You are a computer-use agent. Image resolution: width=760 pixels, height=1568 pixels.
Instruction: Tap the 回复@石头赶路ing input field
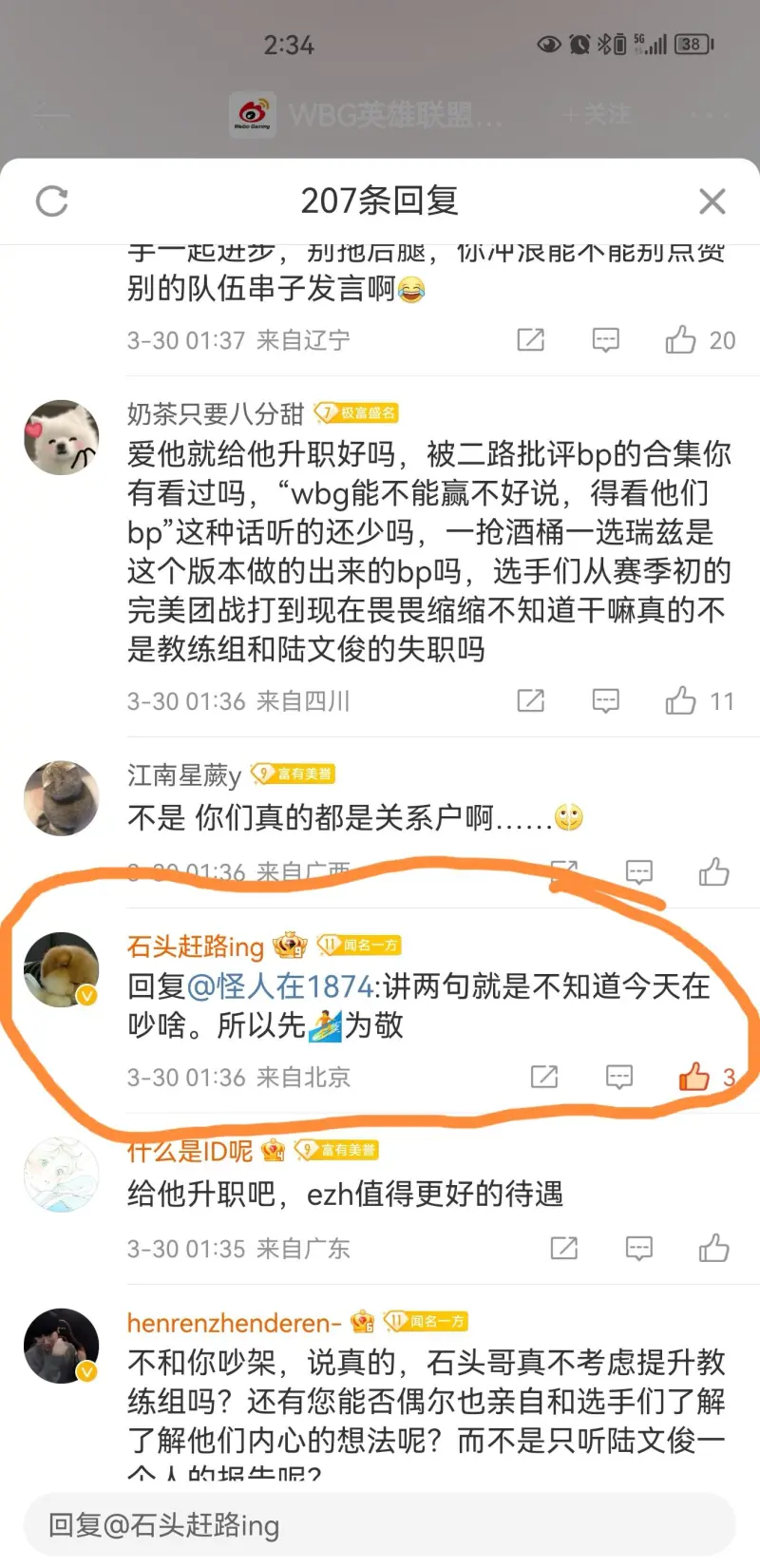pyautogui.click(x=380, y=1525)
